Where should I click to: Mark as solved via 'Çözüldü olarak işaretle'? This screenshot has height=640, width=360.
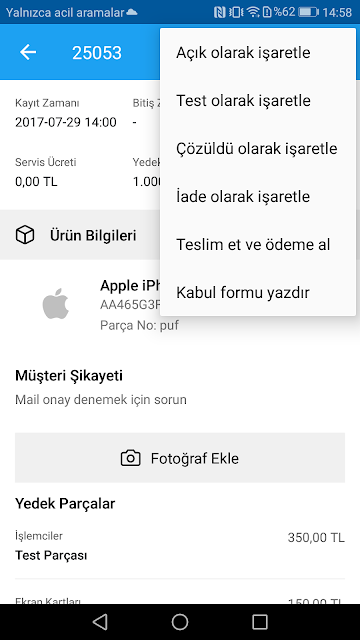[x=258, y=149]
